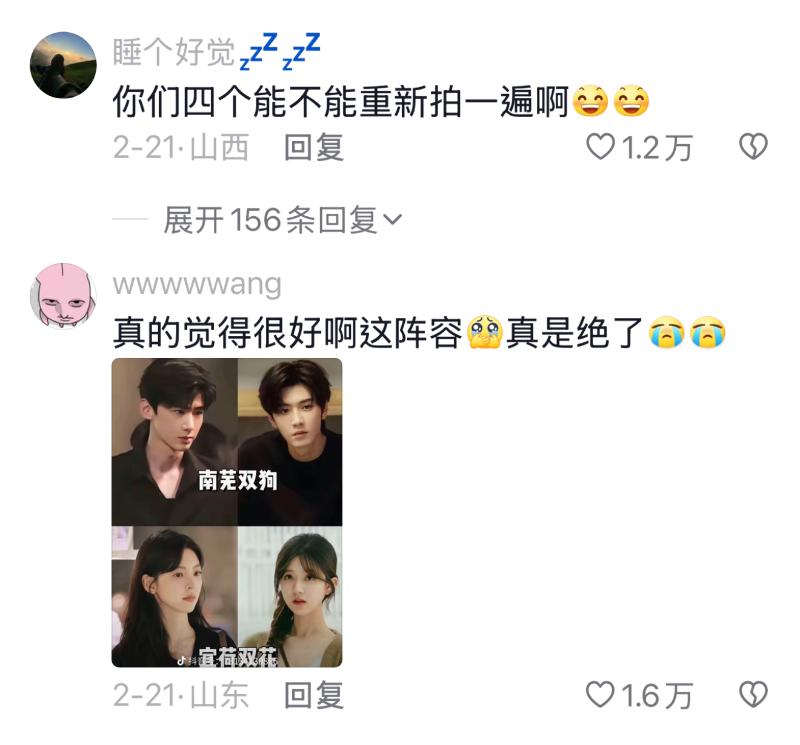Open the username wwwwwang
800x745 pixels.
pos(197,284)
